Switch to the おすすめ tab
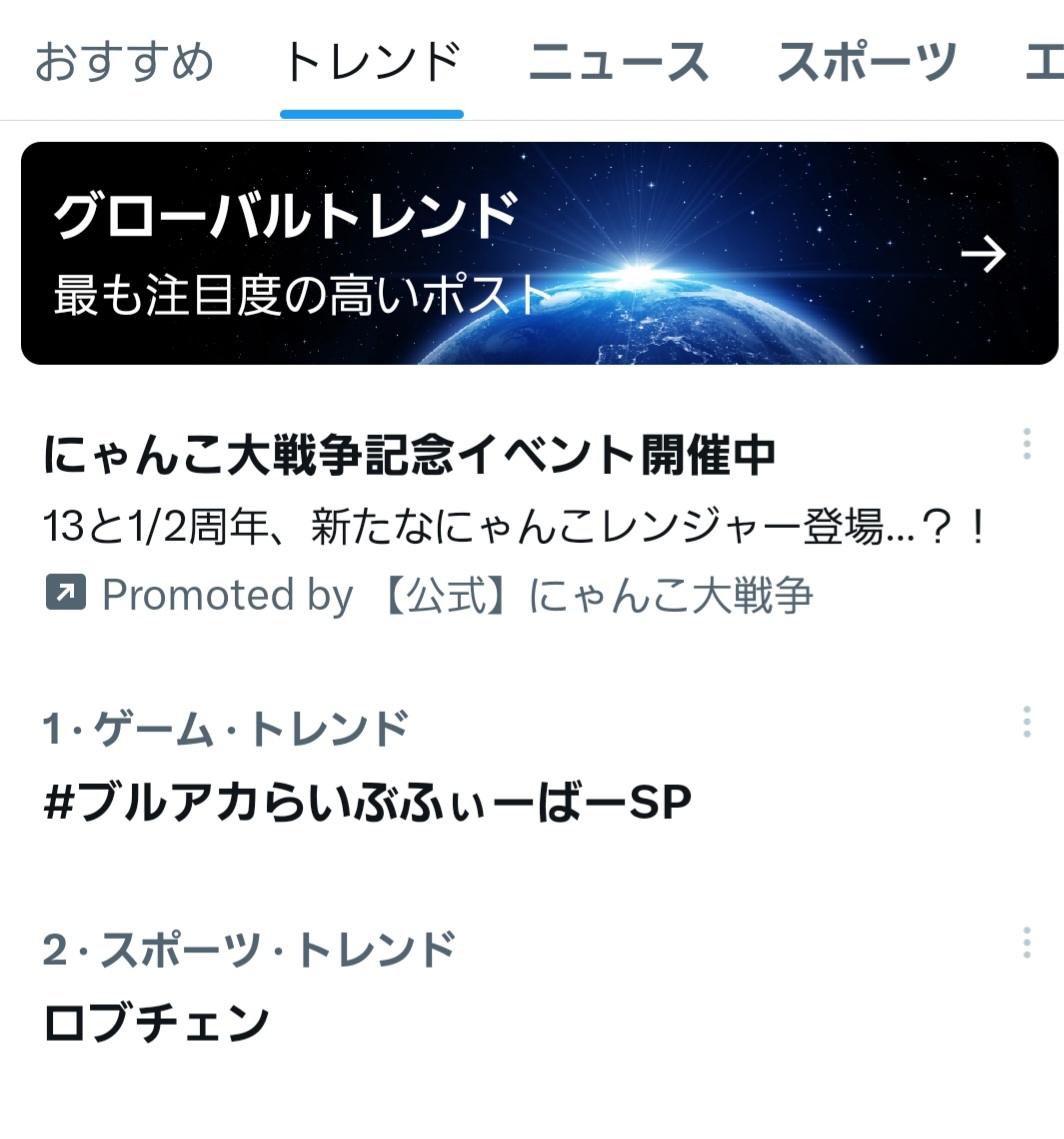The image size is (1064, 1139). pyautogui.click(x=124, y=62)
